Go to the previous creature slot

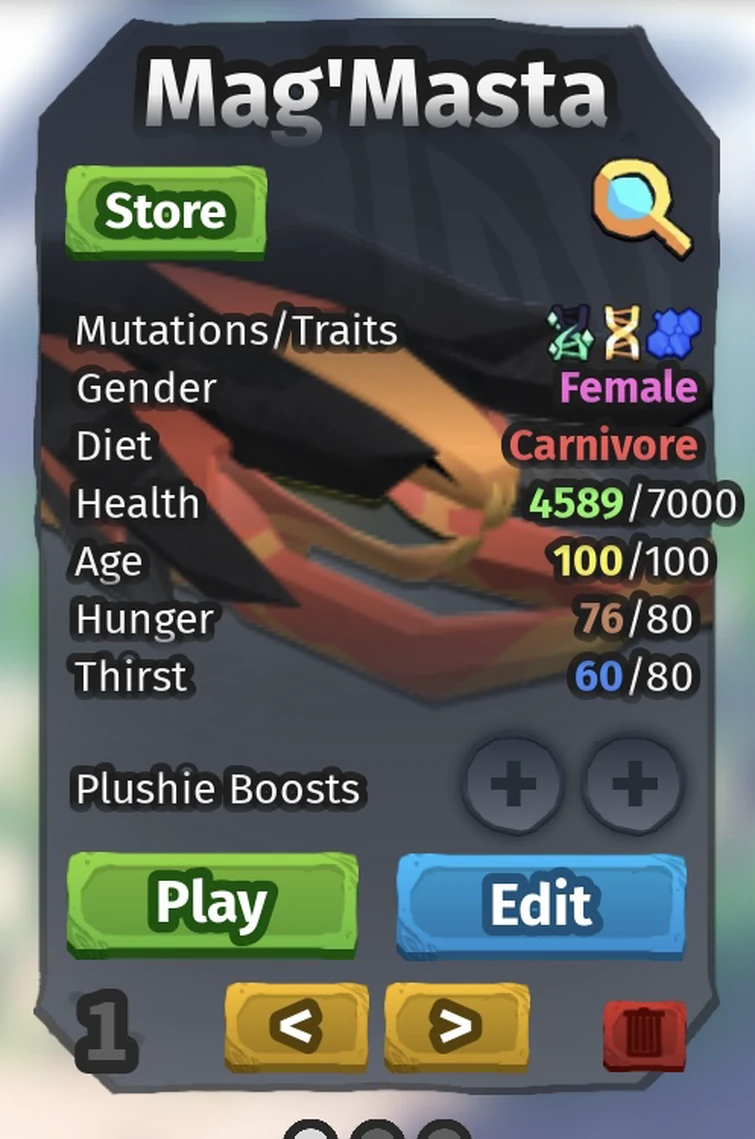[296, 1026]
